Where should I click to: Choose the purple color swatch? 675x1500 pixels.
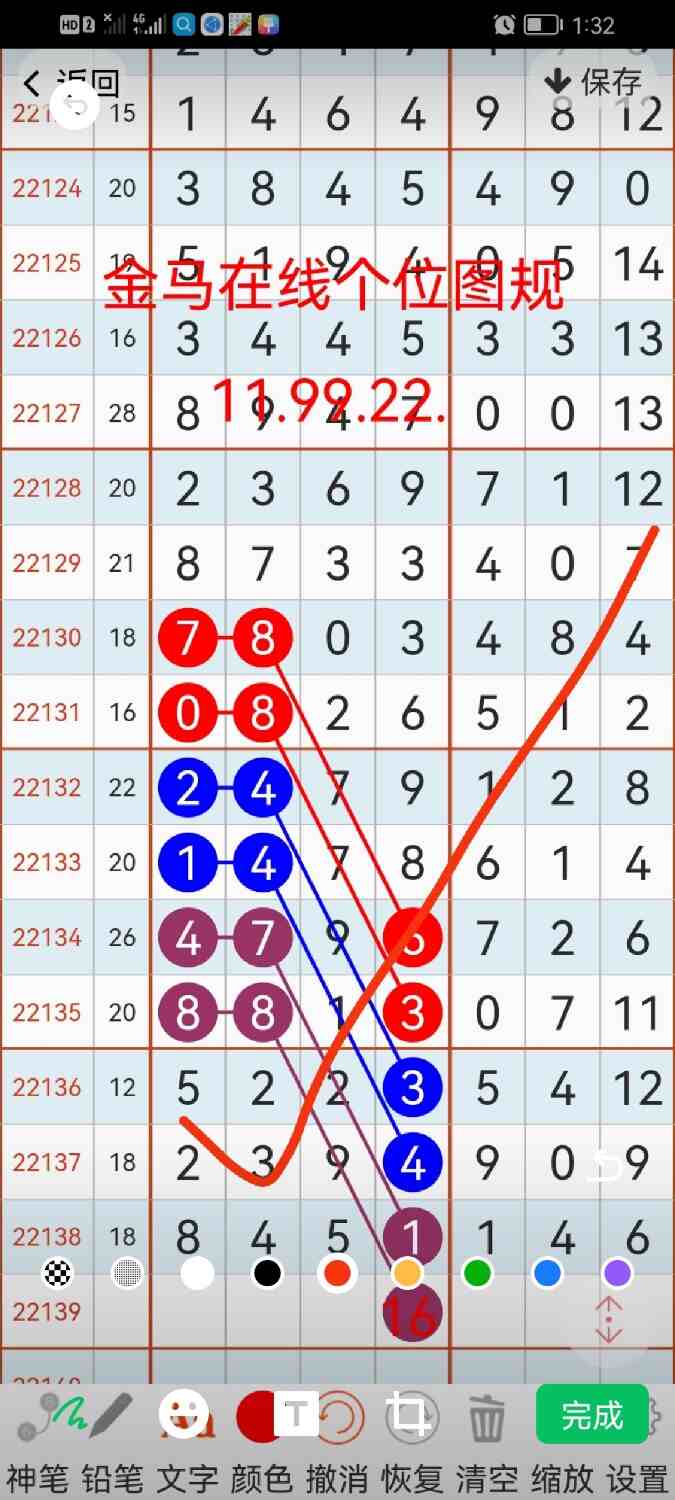[617, 1273]
